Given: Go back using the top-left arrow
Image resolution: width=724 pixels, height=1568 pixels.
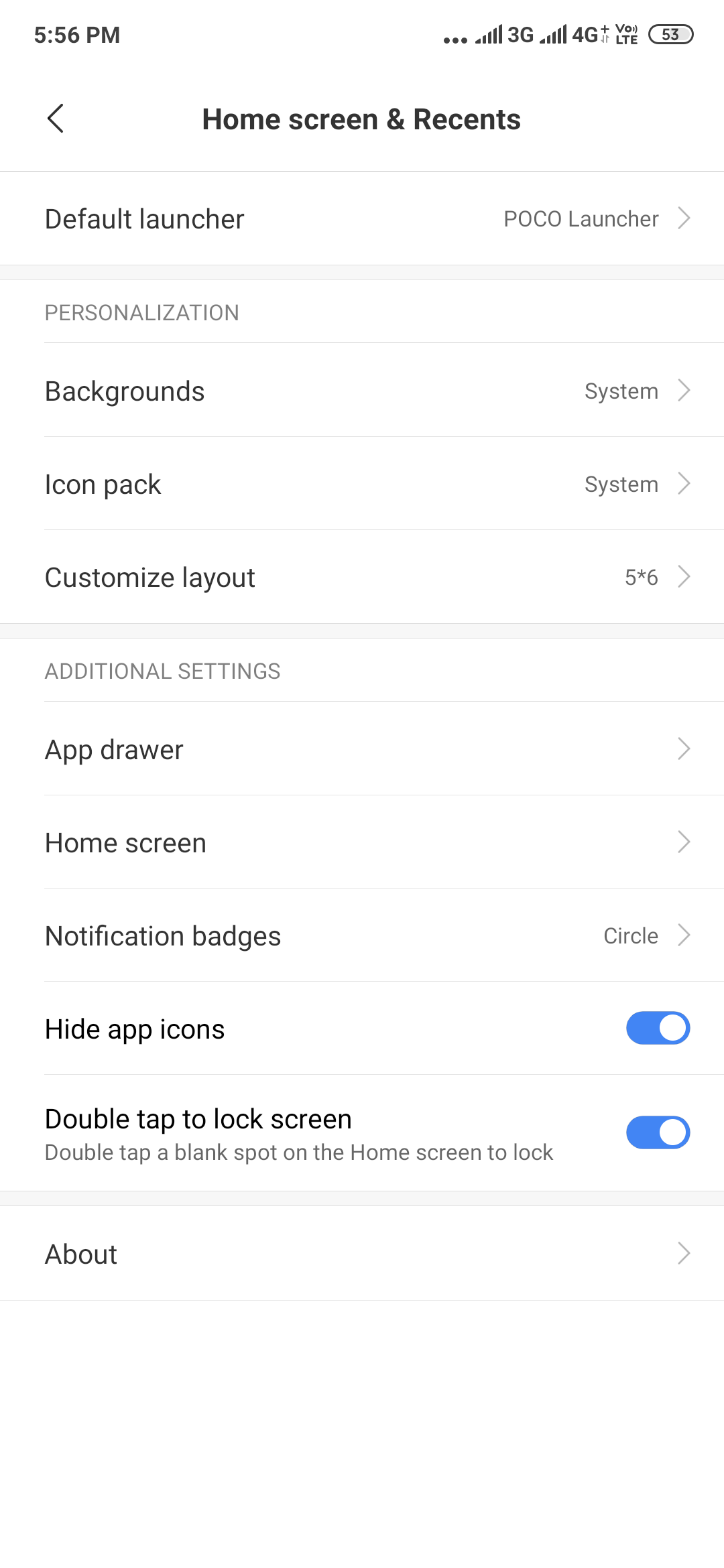Looking at the screenshot, I should [56, 119].
